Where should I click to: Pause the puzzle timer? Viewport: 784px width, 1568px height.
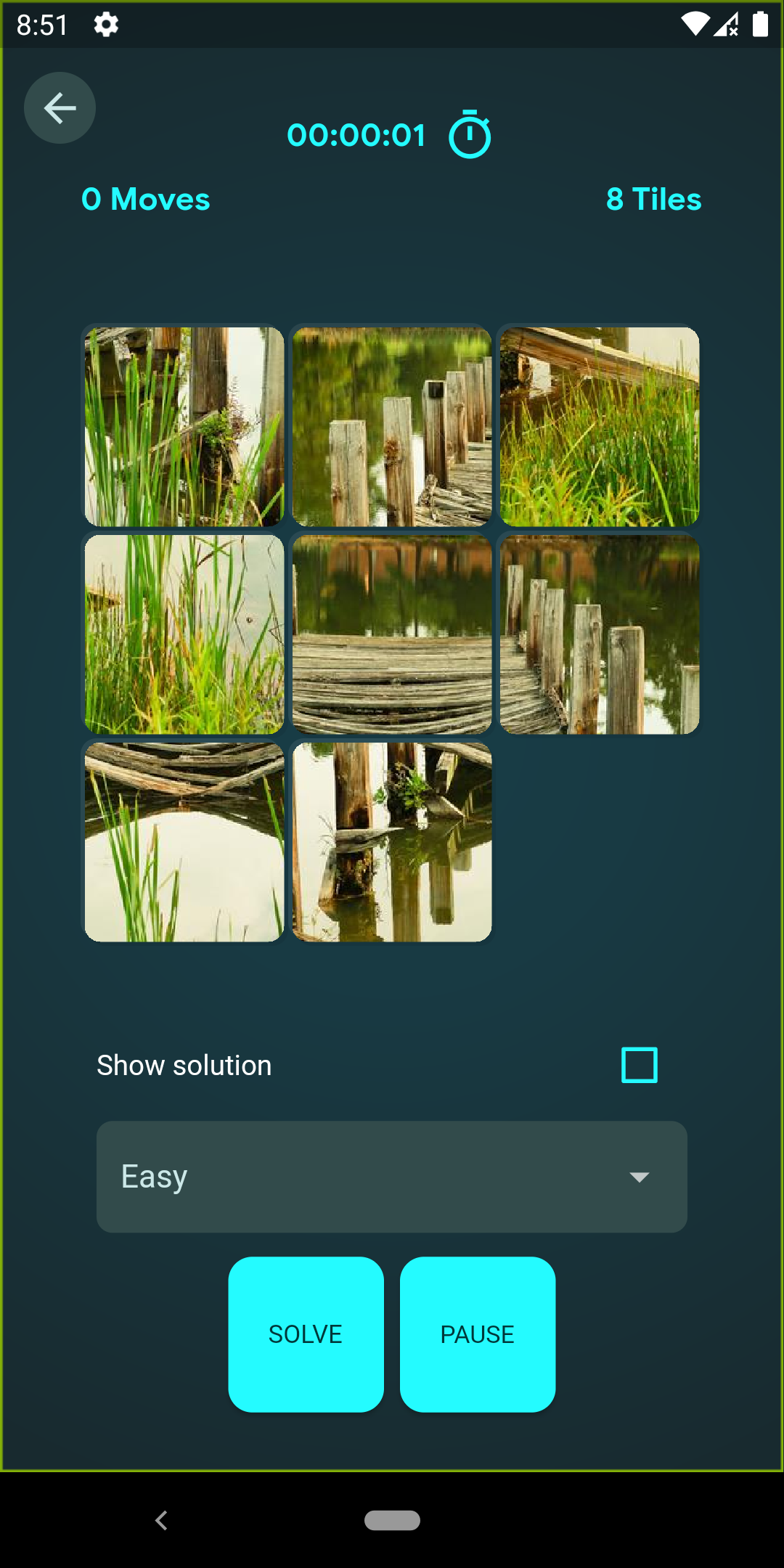pos(478,1334)
